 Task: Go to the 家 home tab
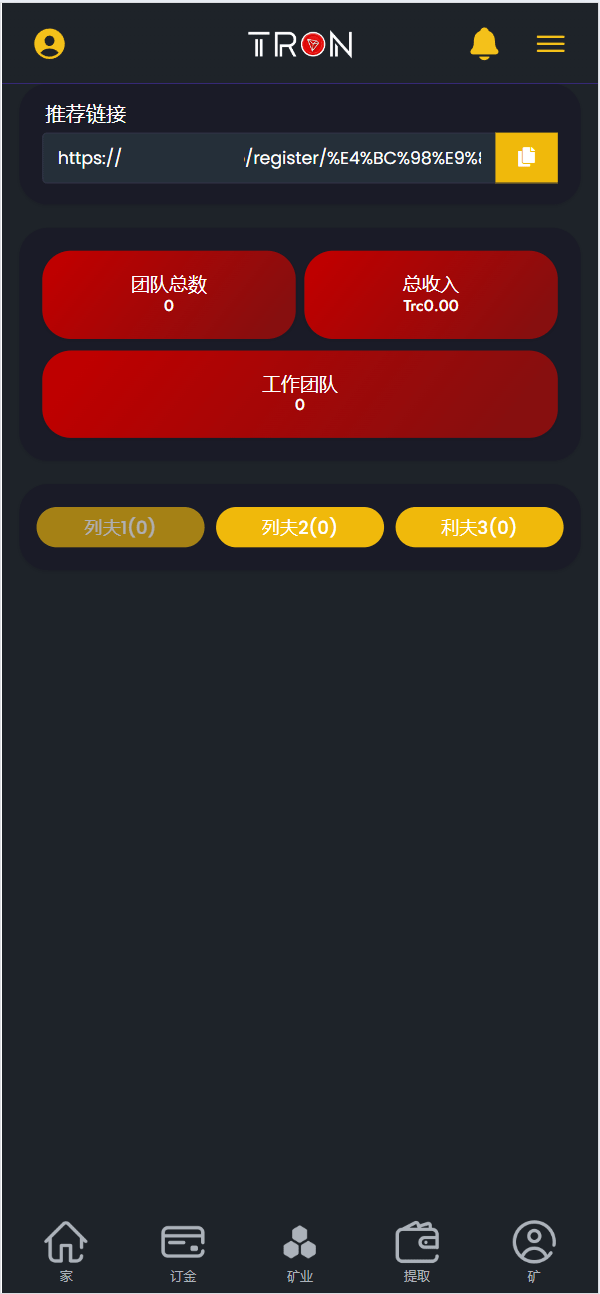pyautogui.click(x=66, y=1250)
